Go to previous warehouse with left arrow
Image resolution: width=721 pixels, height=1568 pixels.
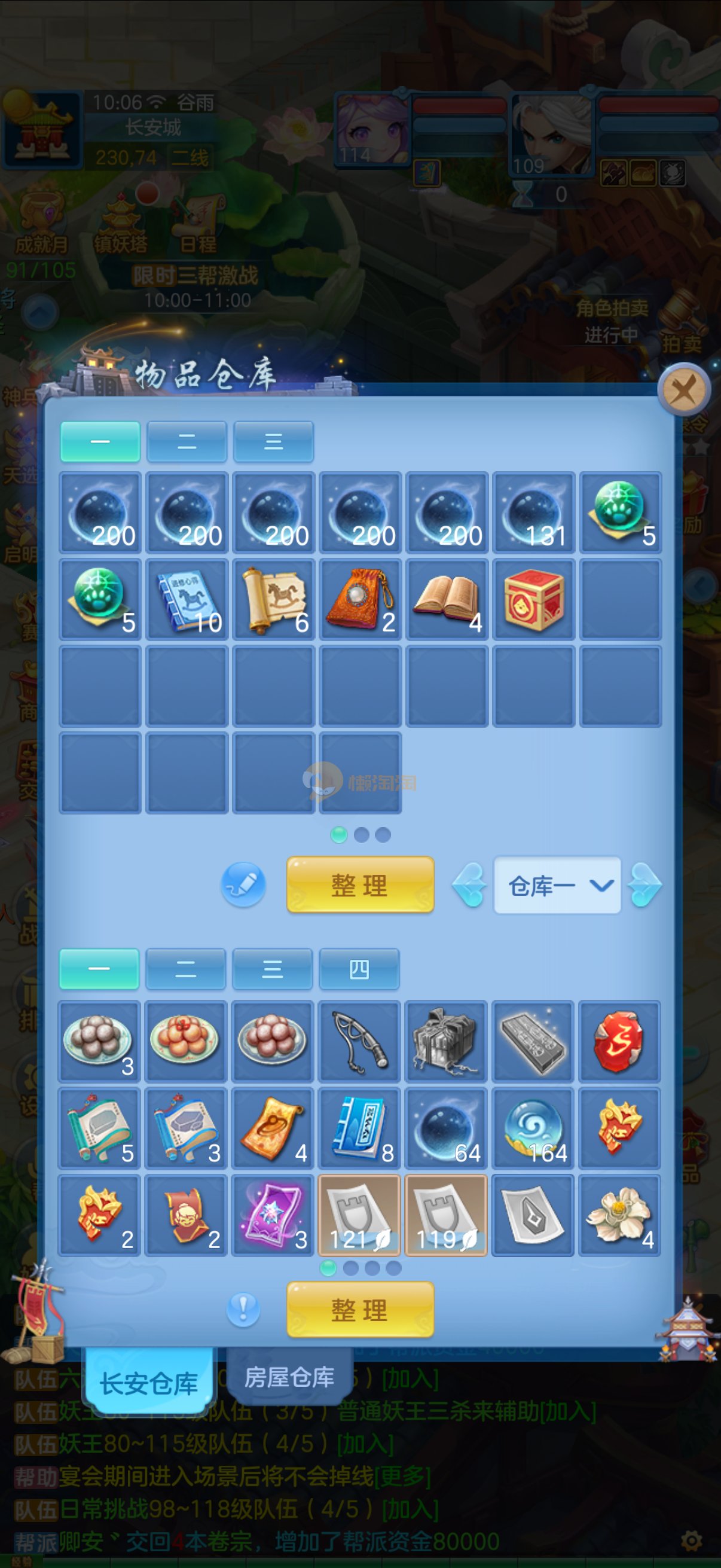(x=469, y=885)
